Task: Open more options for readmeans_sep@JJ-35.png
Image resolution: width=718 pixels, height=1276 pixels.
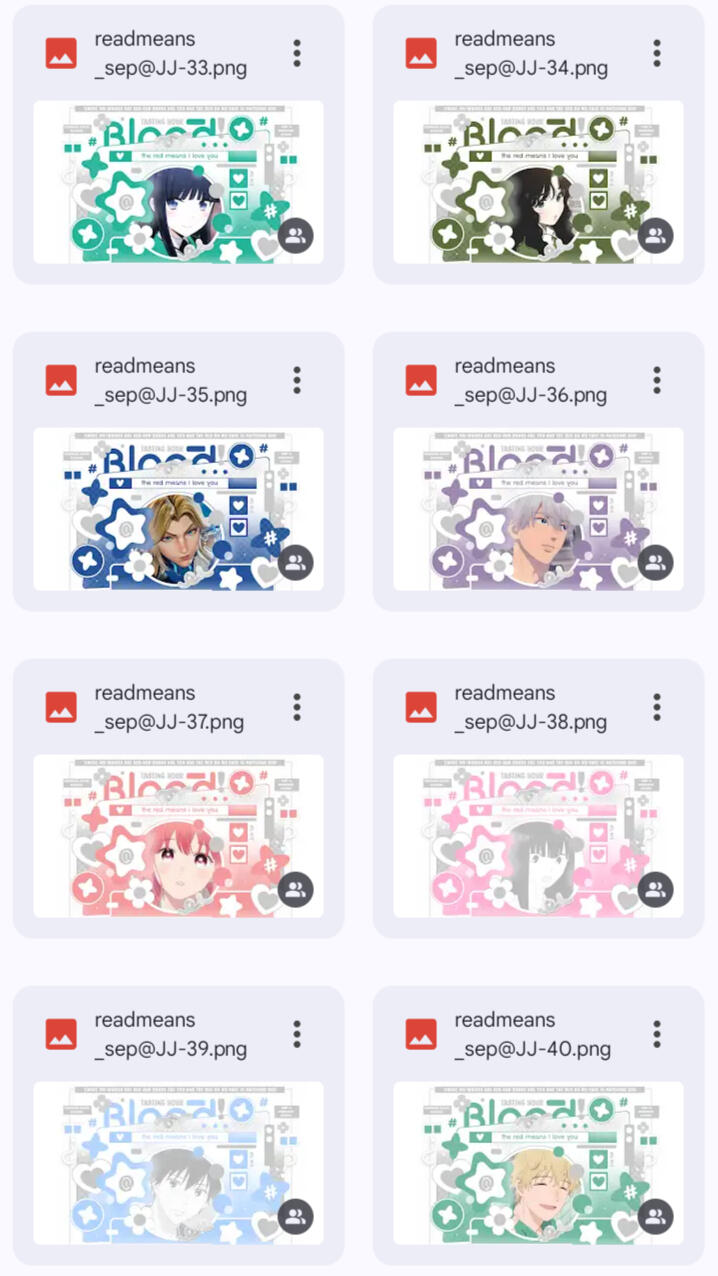Action: coord(297,381)
